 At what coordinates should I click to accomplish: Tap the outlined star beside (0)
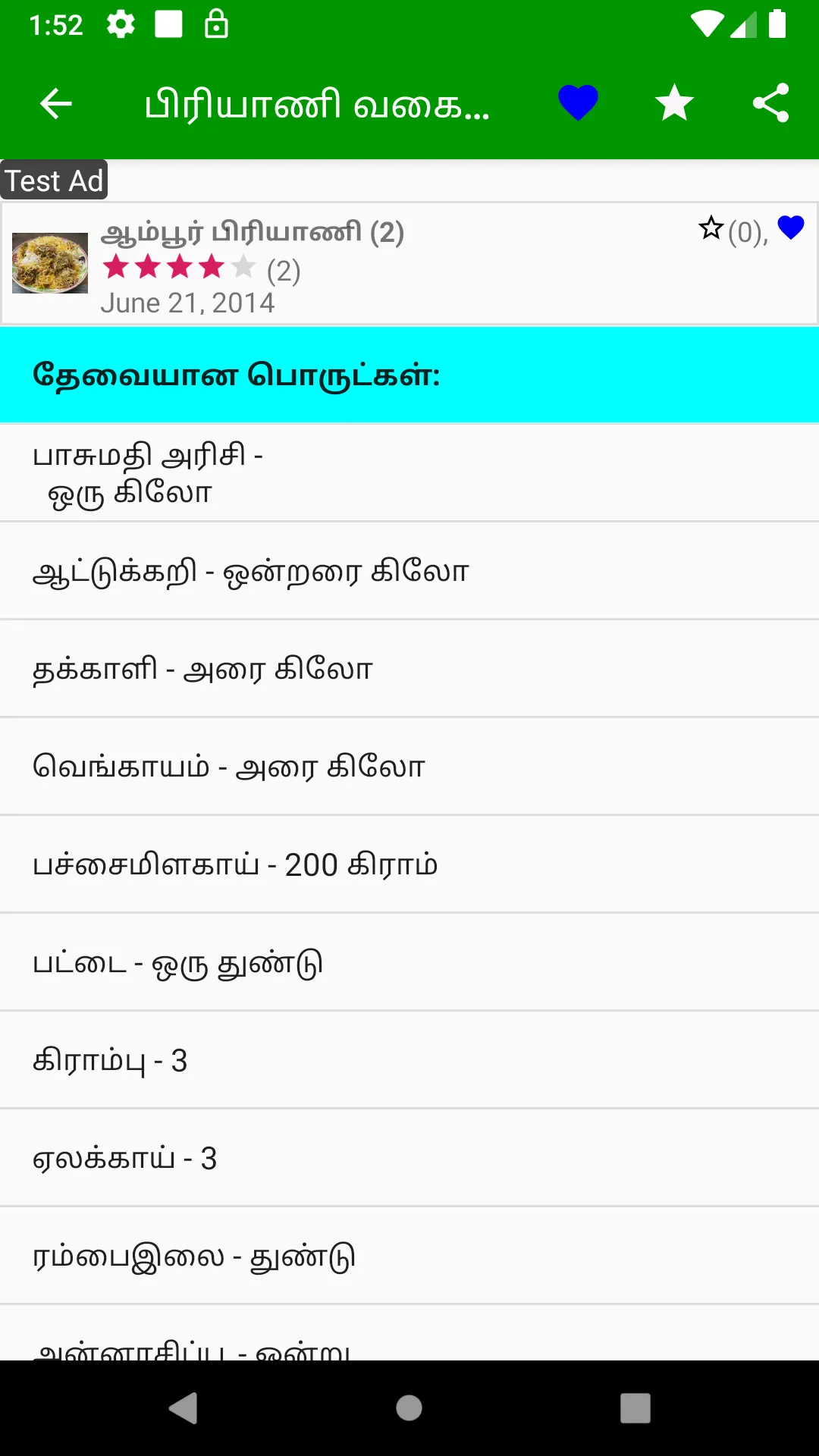pos(711,228)
